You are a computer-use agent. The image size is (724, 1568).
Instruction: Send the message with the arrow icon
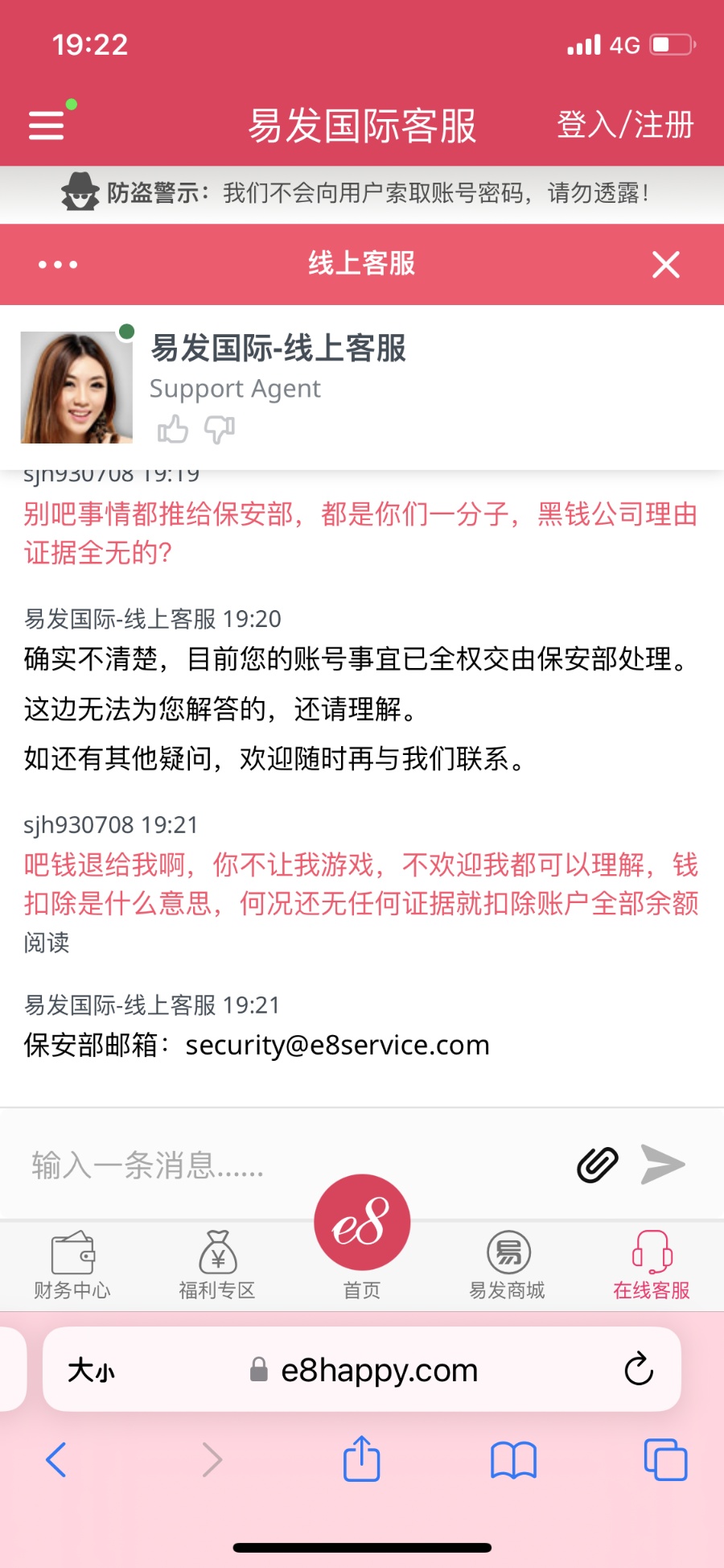[x=663, y=1165]
